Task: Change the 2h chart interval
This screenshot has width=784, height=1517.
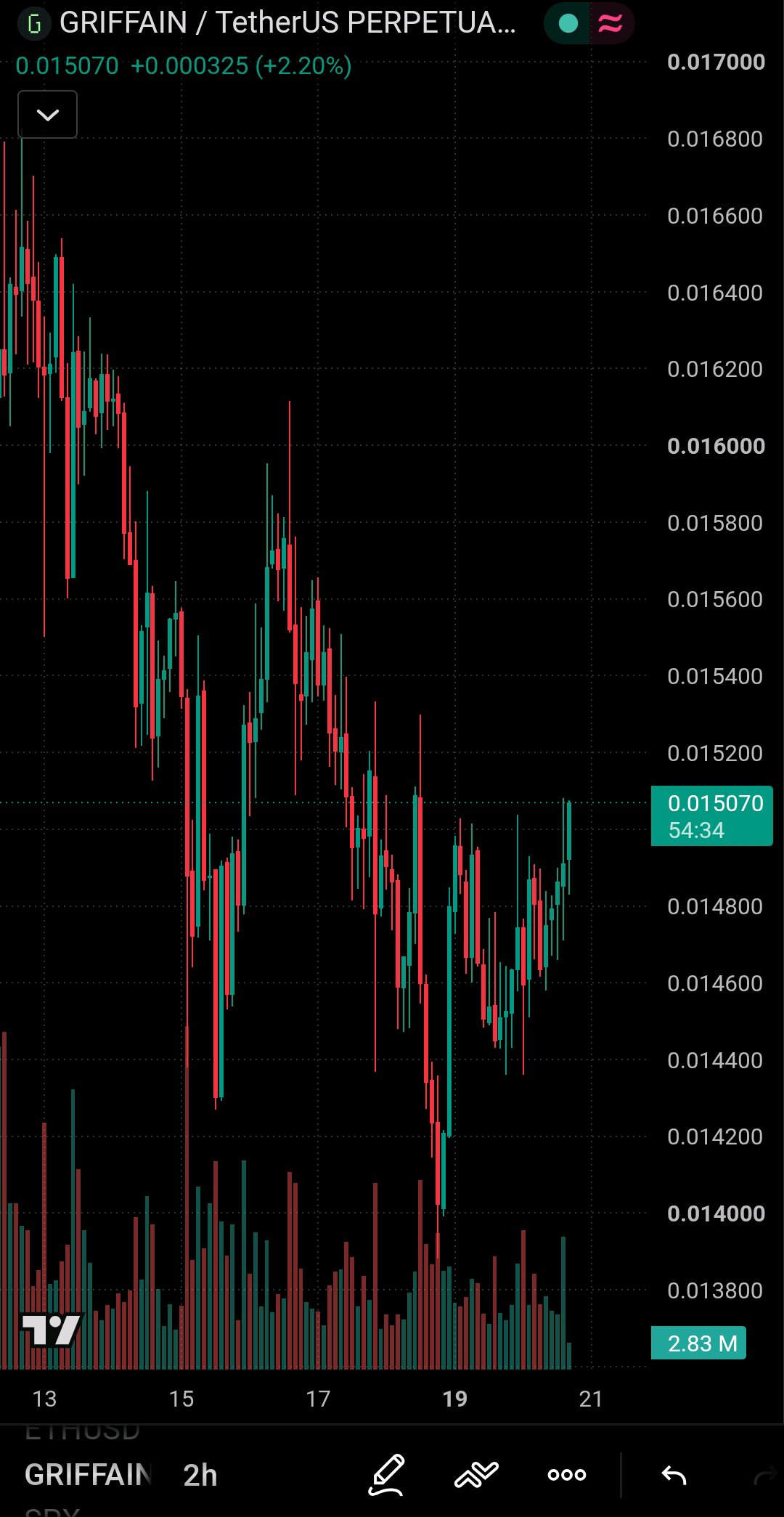Action: pyautogui.click(x=200, y=1475)
